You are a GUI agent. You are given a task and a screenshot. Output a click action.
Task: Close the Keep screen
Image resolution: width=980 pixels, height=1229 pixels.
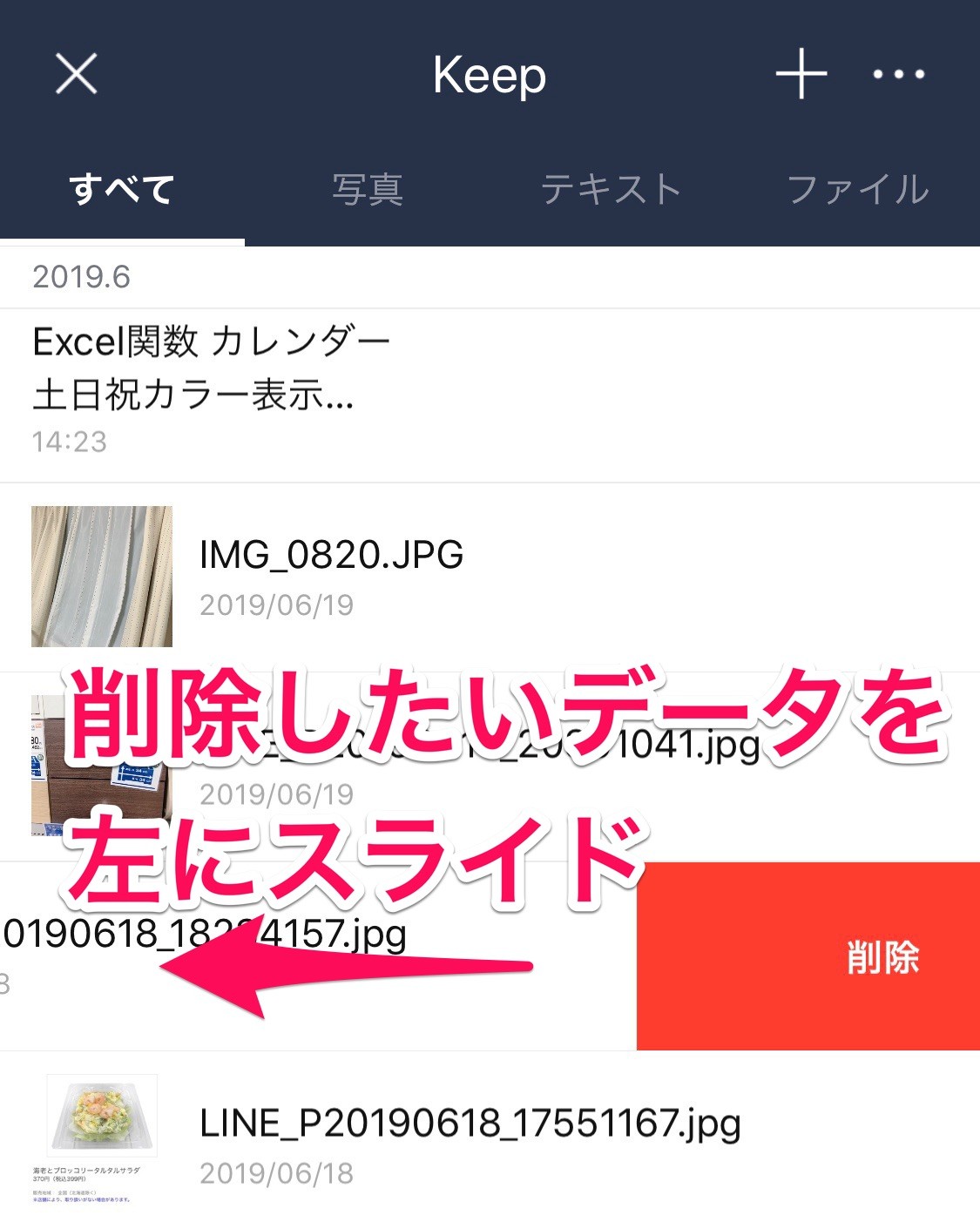(76, 74)
